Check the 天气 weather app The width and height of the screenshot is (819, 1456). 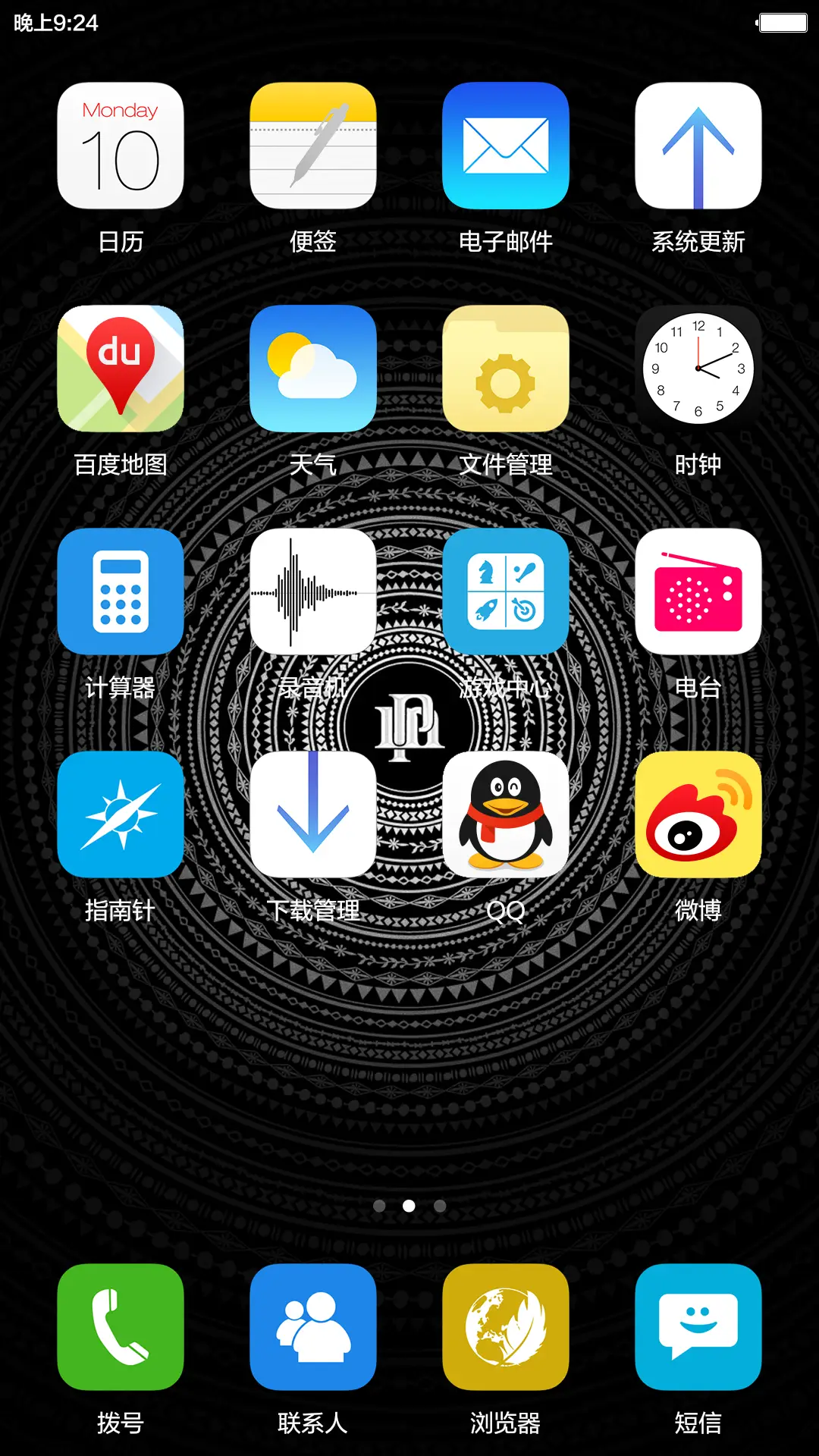(313, 369)
